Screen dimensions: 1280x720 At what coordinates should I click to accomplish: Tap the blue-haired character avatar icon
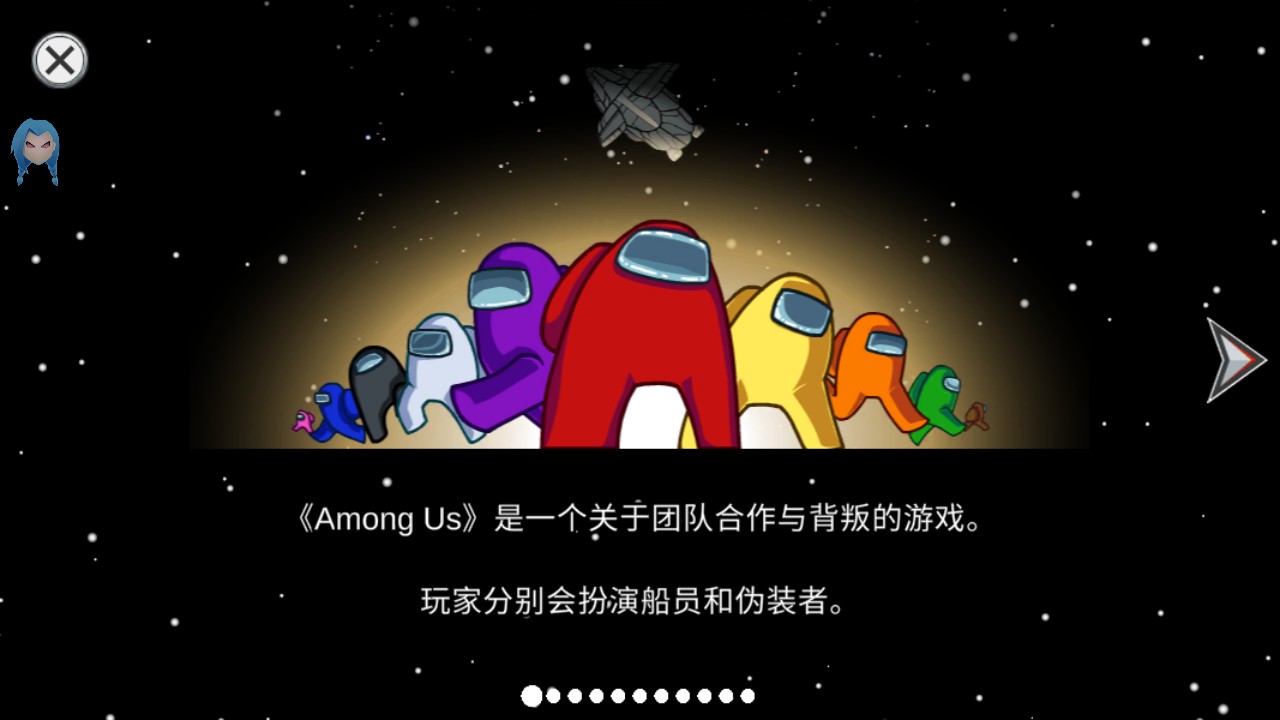[x=36, y=152]
